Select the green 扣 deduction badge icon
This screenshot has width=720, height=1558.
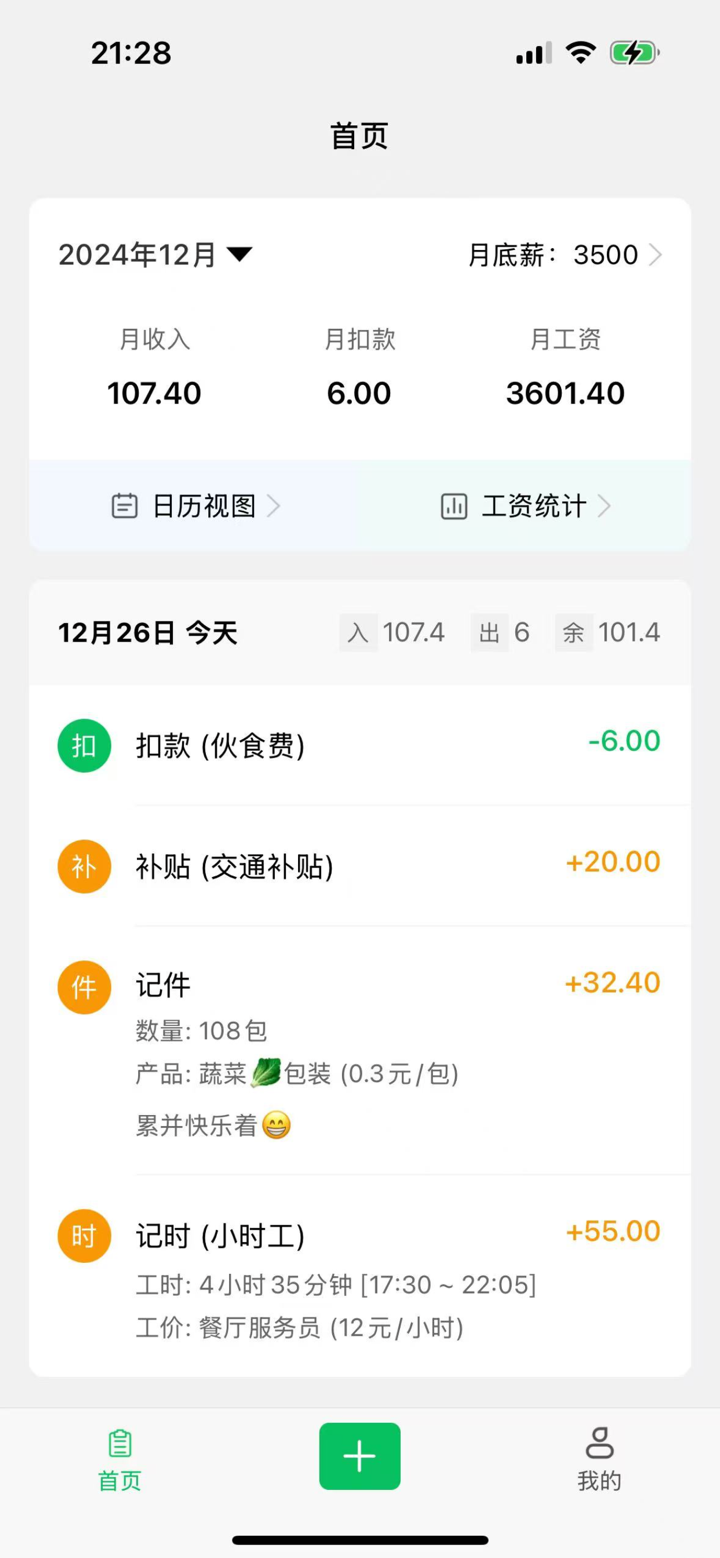(83, 745)
